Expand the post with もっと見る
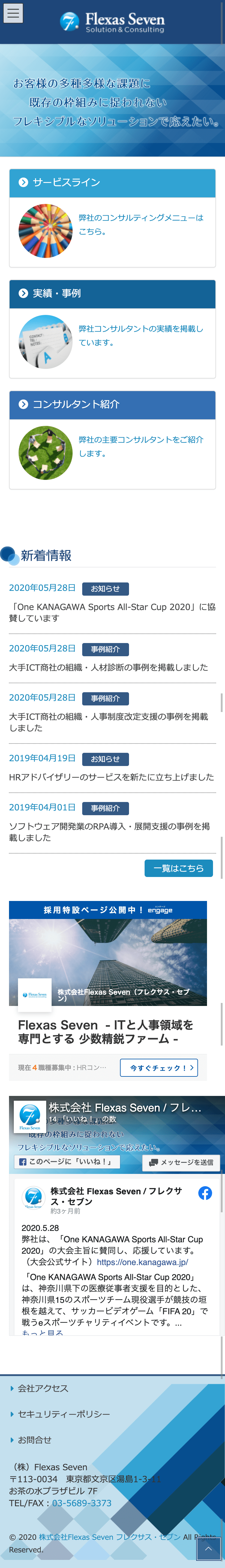The height and width of the screenshot is (1568, 225). (x=43, y=1333)
